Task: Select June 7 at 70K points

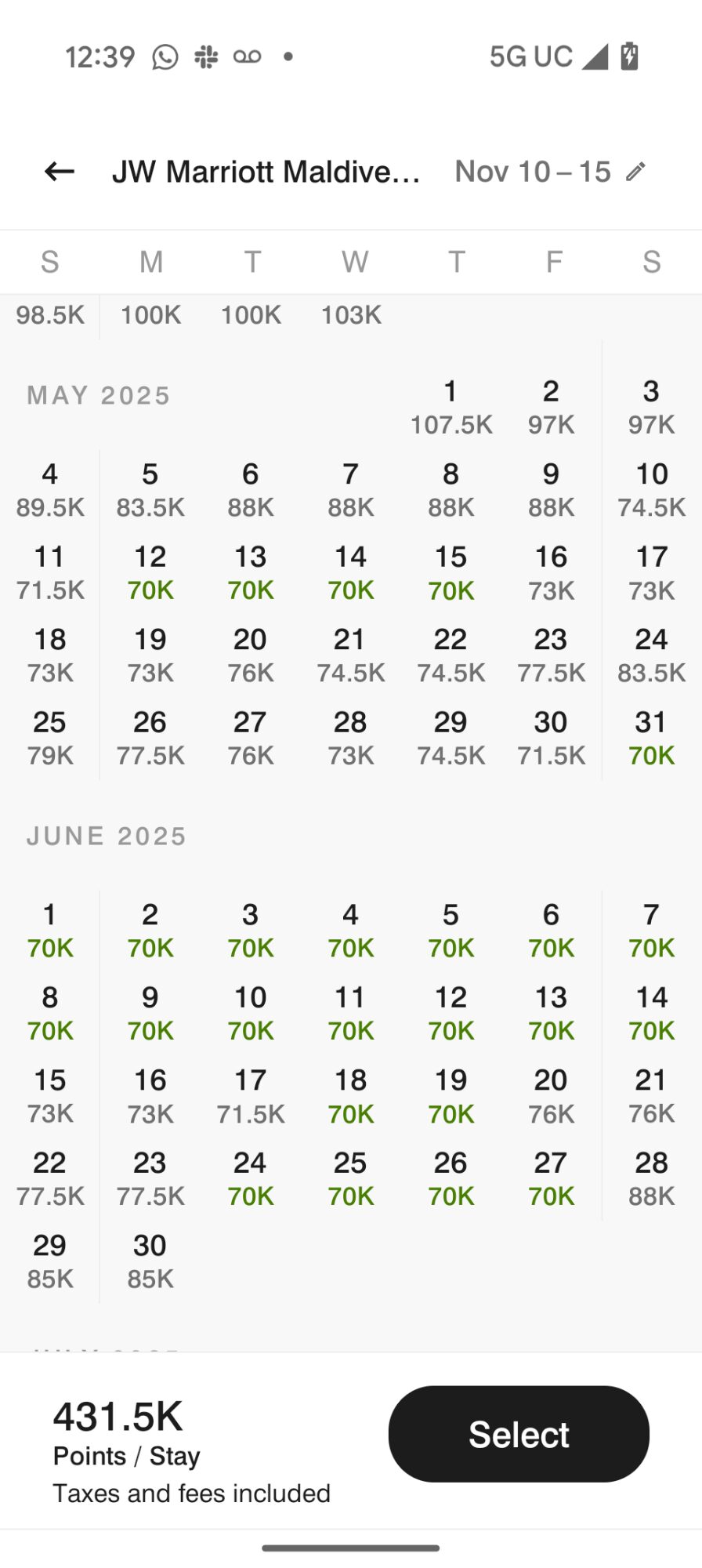Action: [x=651, y=930]
